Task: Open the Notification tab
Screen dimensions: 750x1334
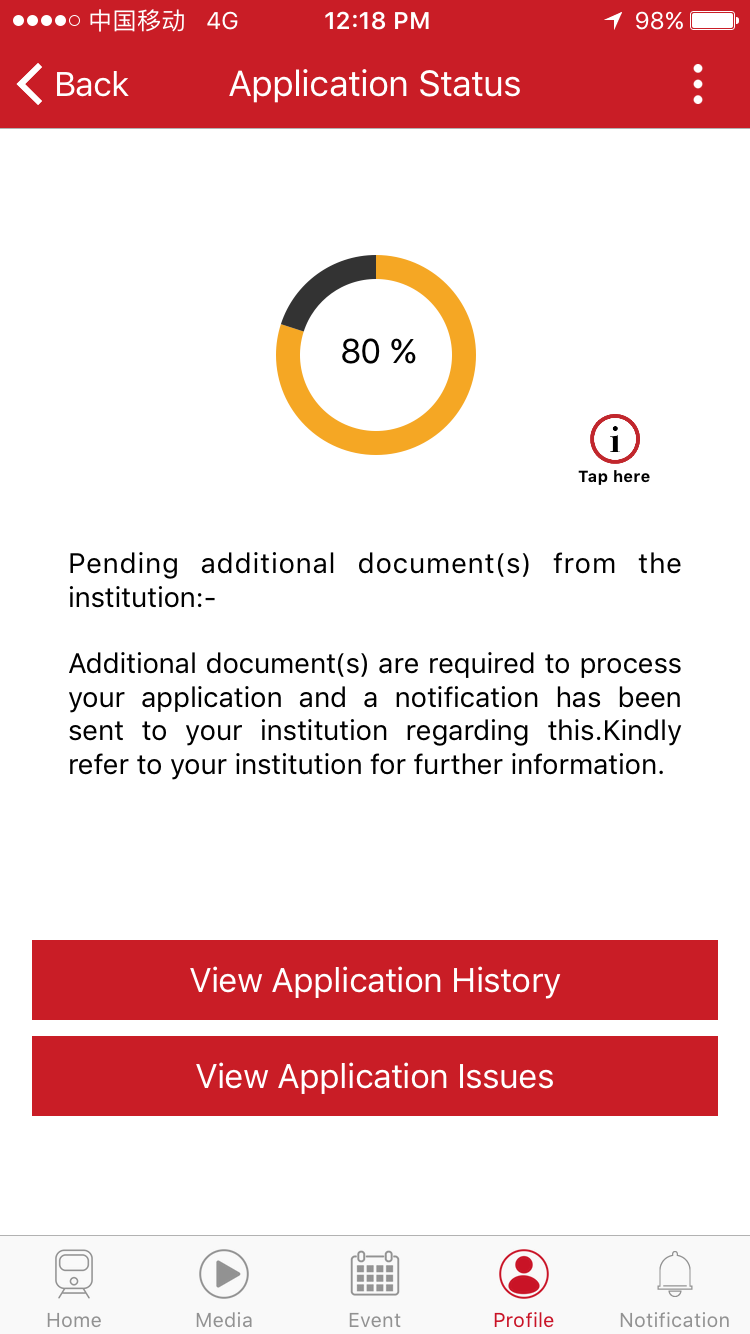Action: 674,1287
